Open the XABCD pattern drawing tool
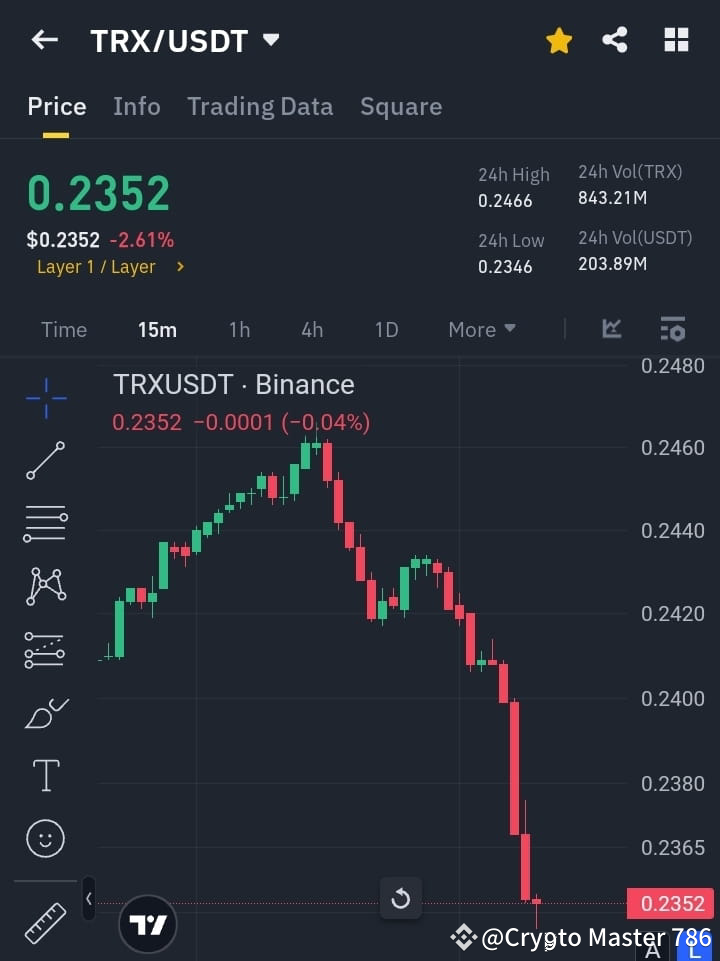Screen dimensions: 720x961 (x=45, y=587)
